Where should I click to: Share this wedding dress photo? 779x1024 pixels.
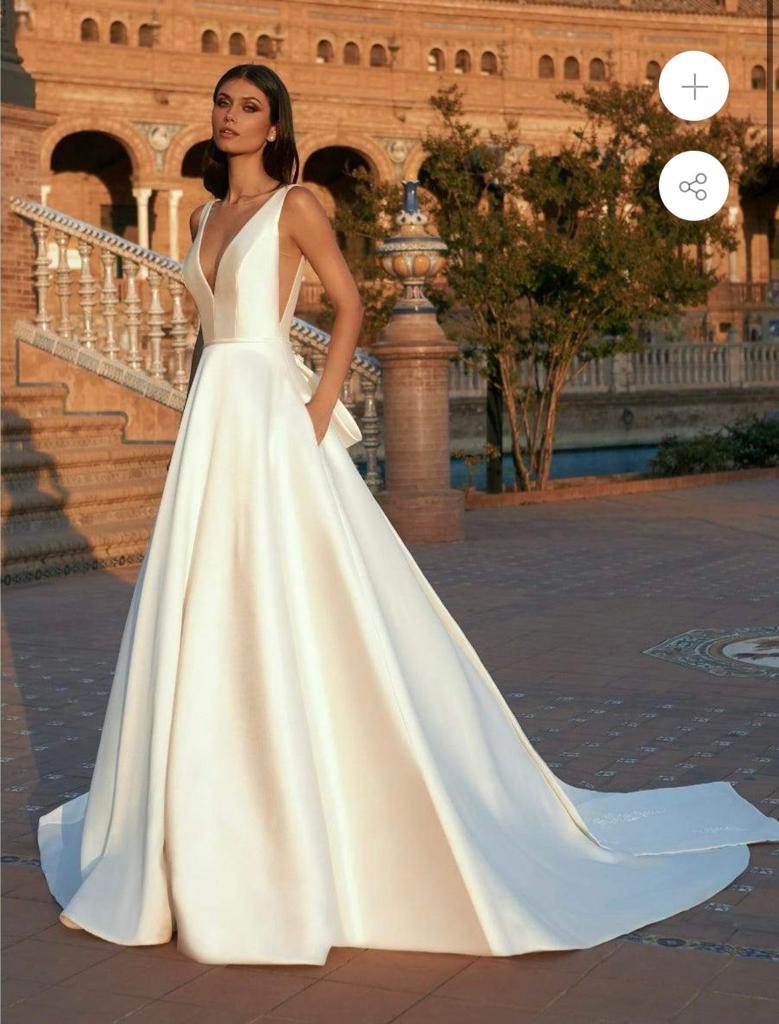pos(693,186)
